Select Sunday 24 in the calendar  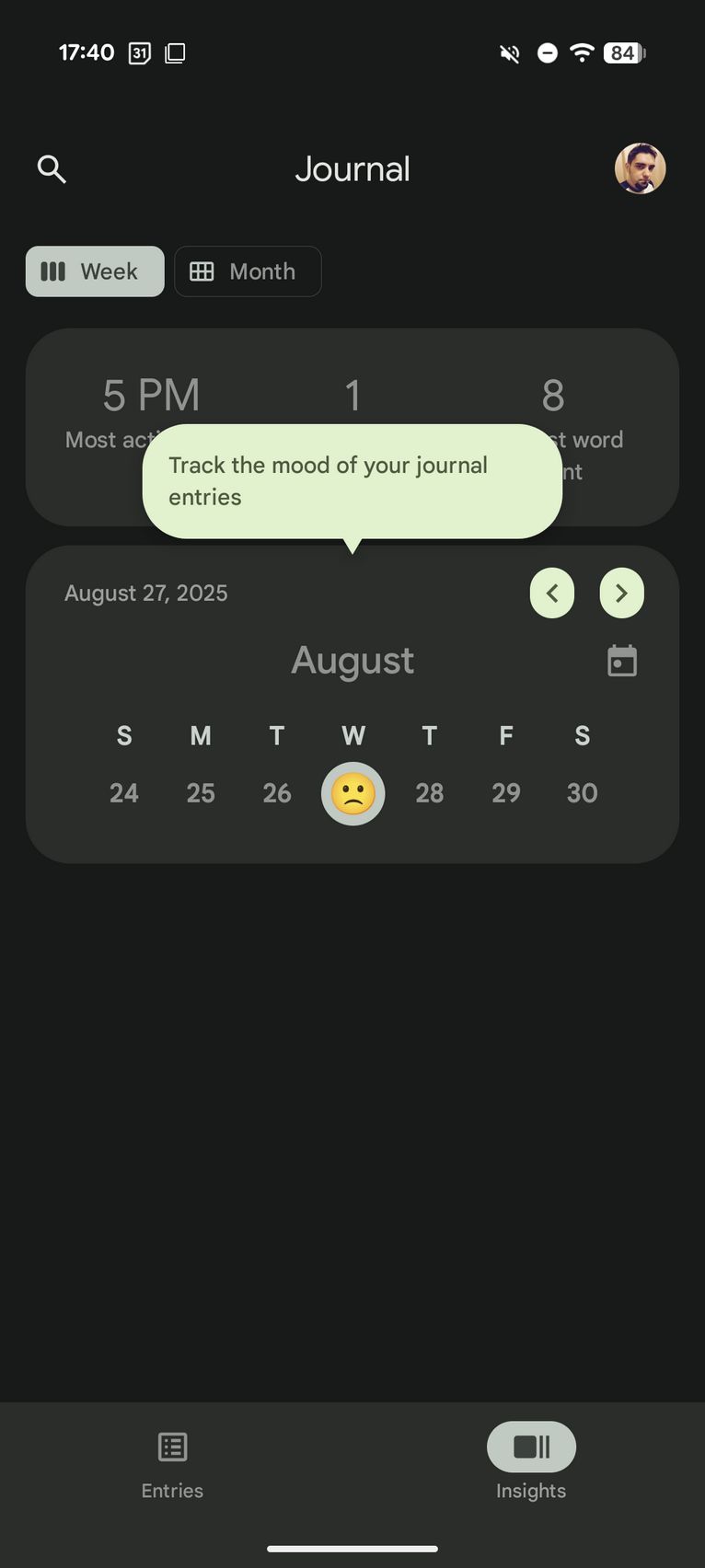coord(124,793)
